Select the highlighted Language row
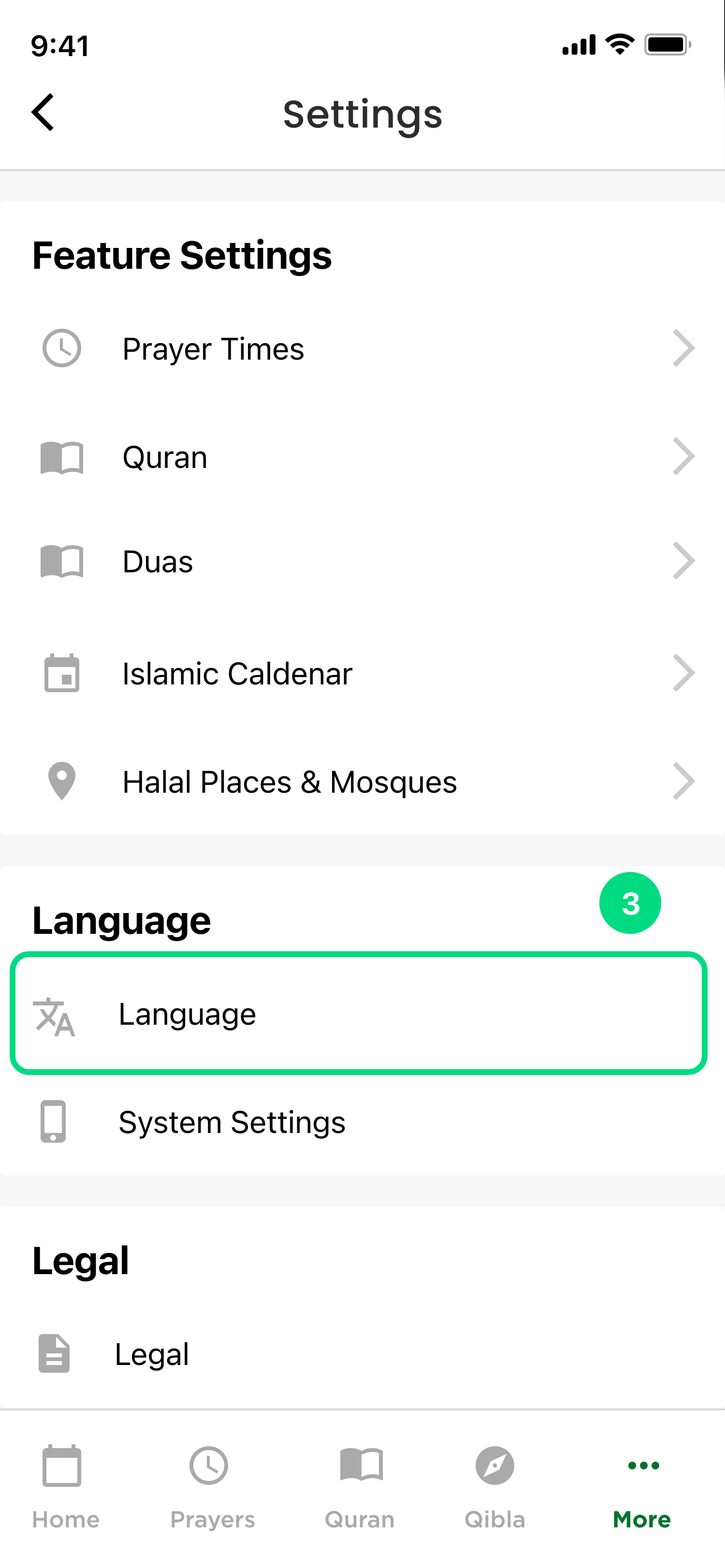This screenshot has height=1568, width=725. 359,1014
